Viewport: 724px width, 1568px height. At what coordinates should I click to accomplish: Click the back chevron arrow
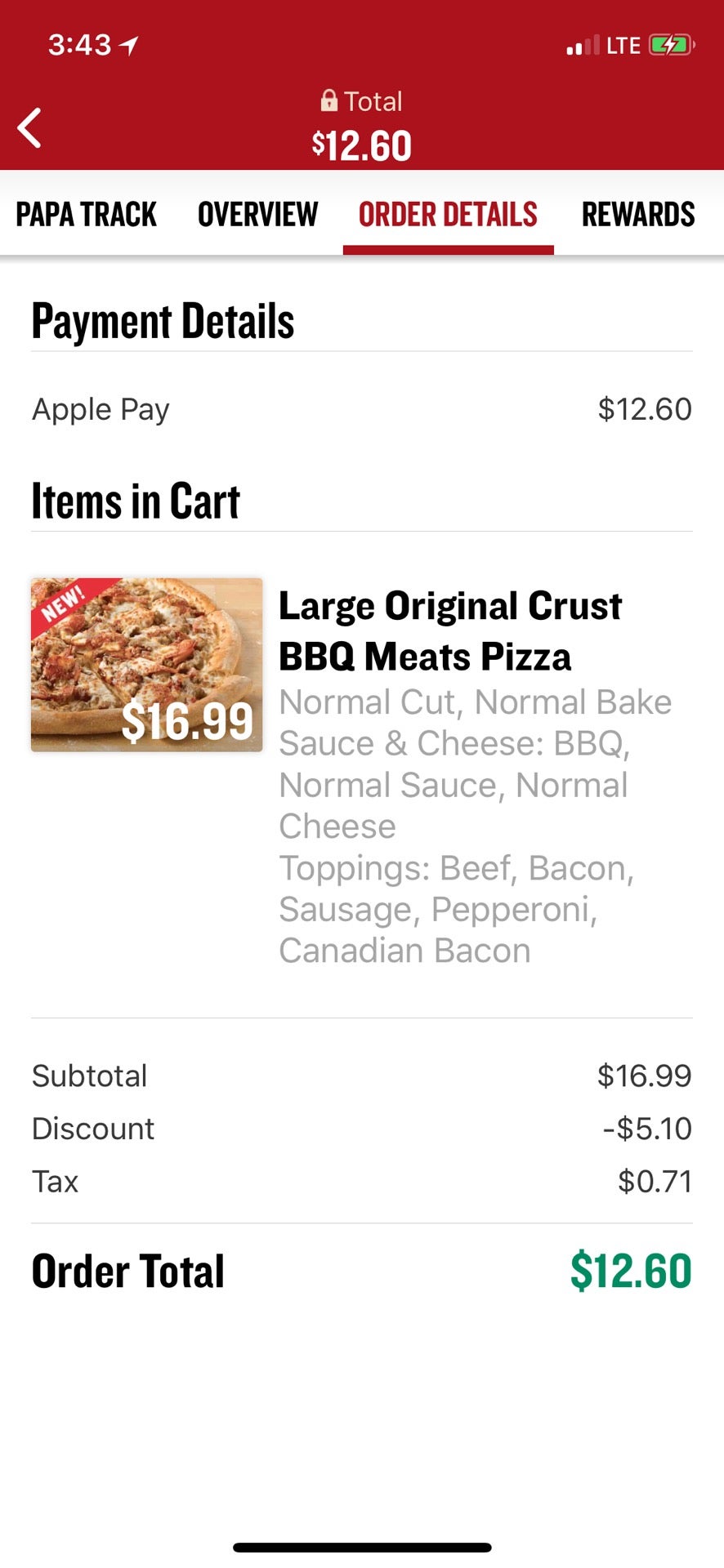pyautogui.click(x=30, y=127)
